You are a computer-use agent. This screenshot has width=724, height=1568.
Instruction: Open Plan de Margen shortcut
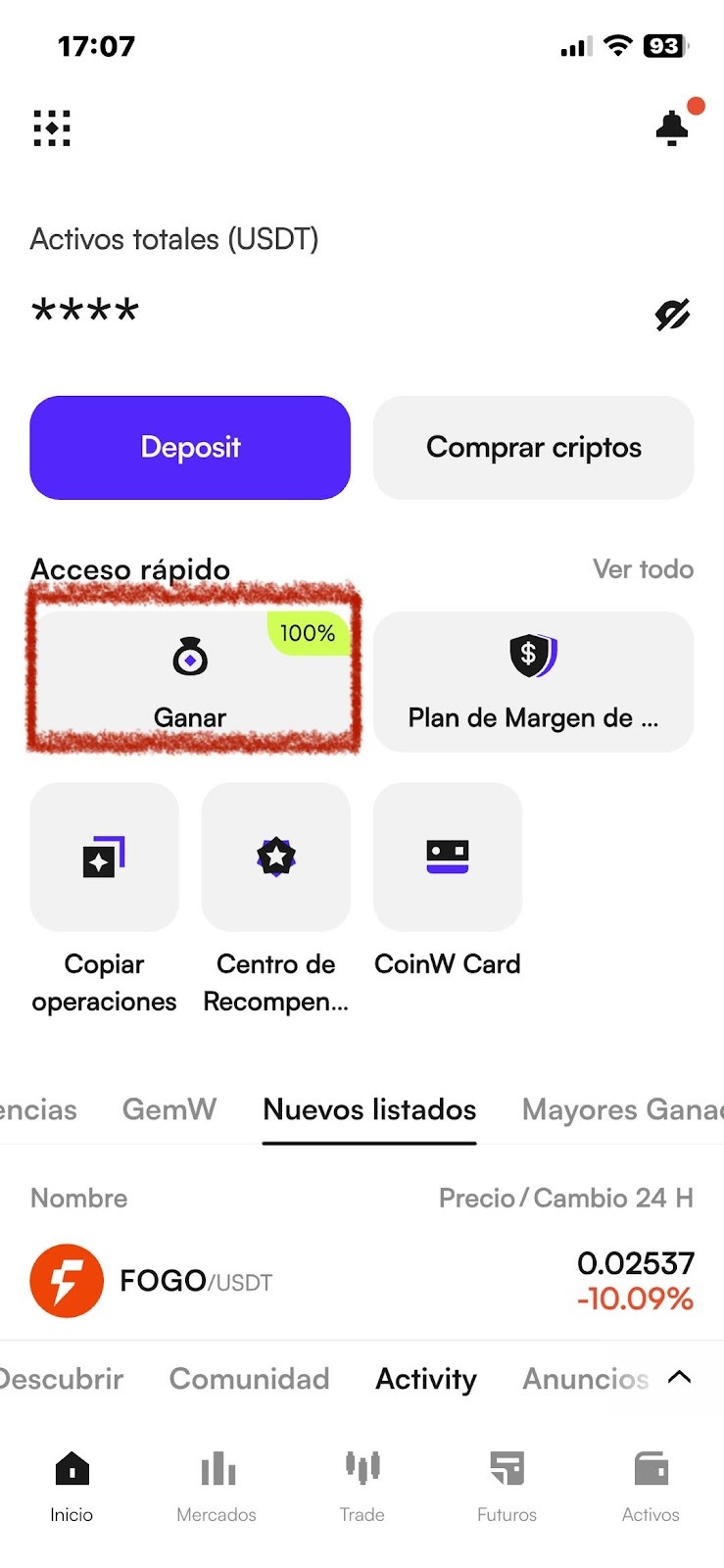coord(533,681)
